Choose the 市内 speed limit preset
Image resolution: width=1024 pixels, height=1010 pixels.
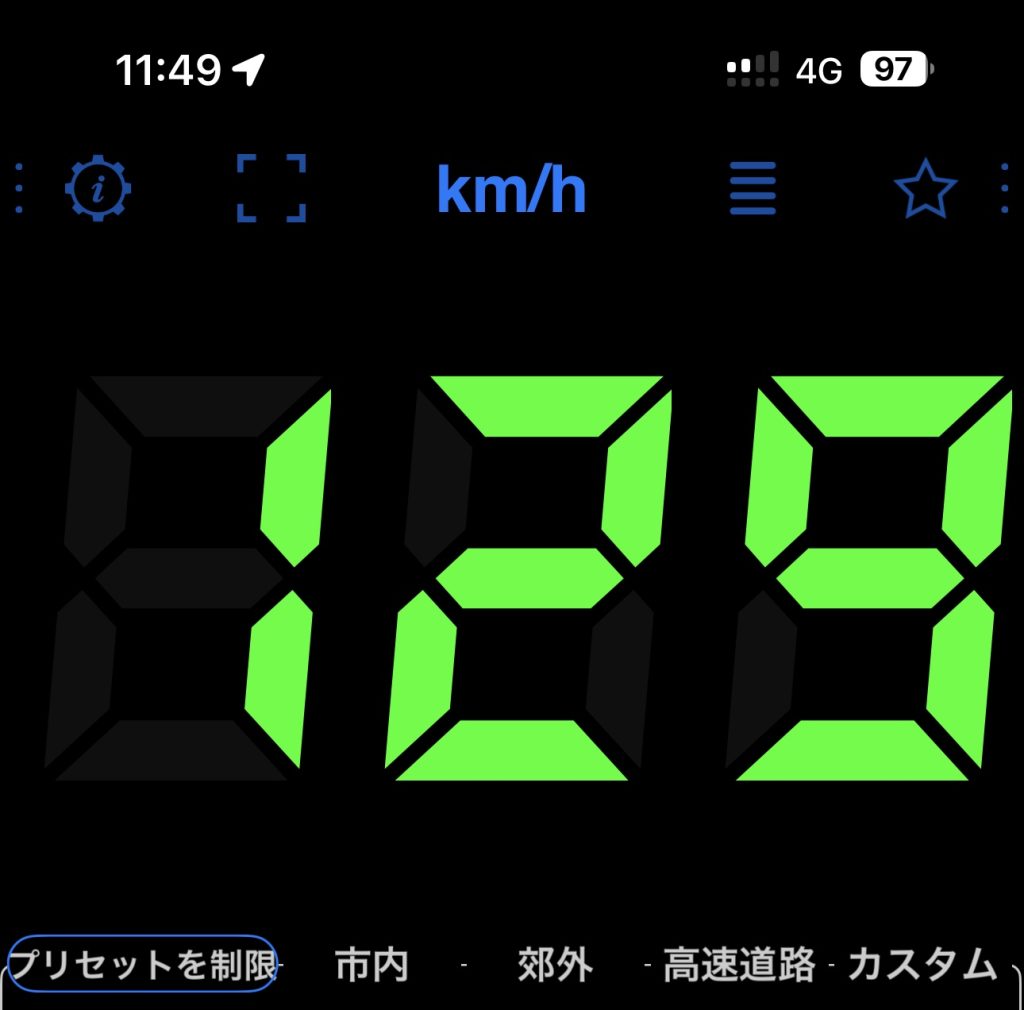371,965
